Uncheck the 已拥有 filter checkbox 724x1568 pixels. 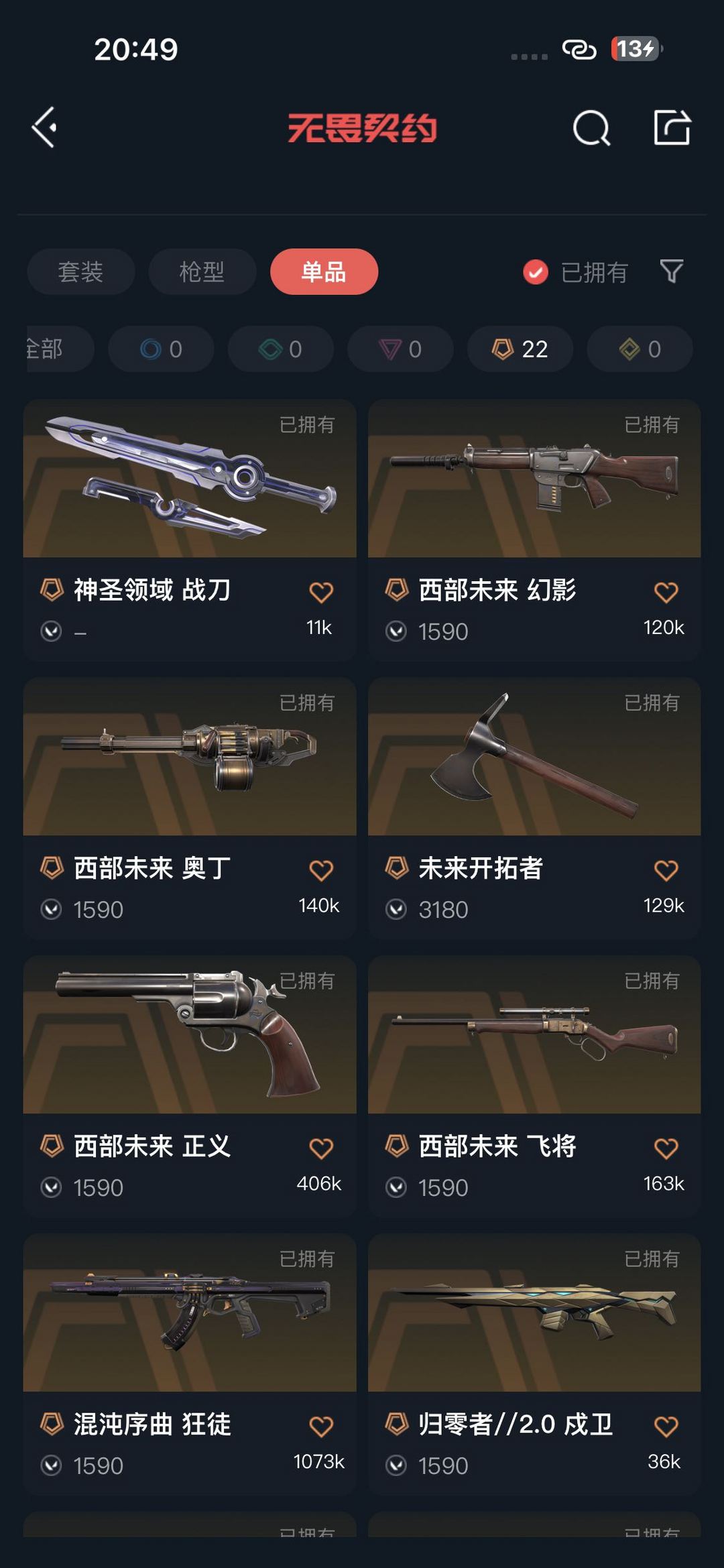(x=536, y=272)
